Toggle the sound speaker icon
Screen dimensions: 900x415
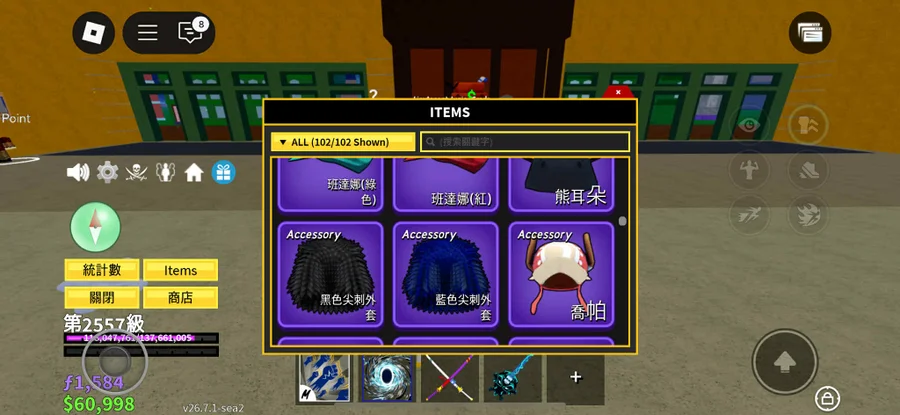77,172
